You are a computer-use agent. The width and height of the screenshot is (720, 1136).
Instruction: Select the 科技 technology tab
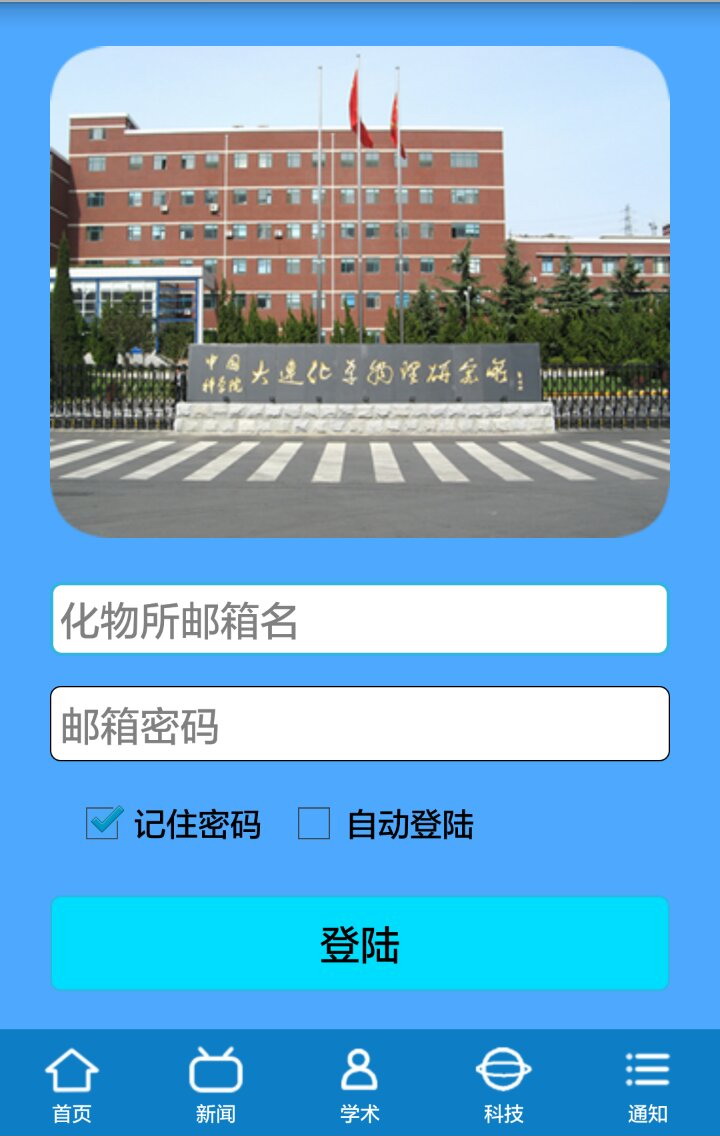click(x=504, y=1084)
